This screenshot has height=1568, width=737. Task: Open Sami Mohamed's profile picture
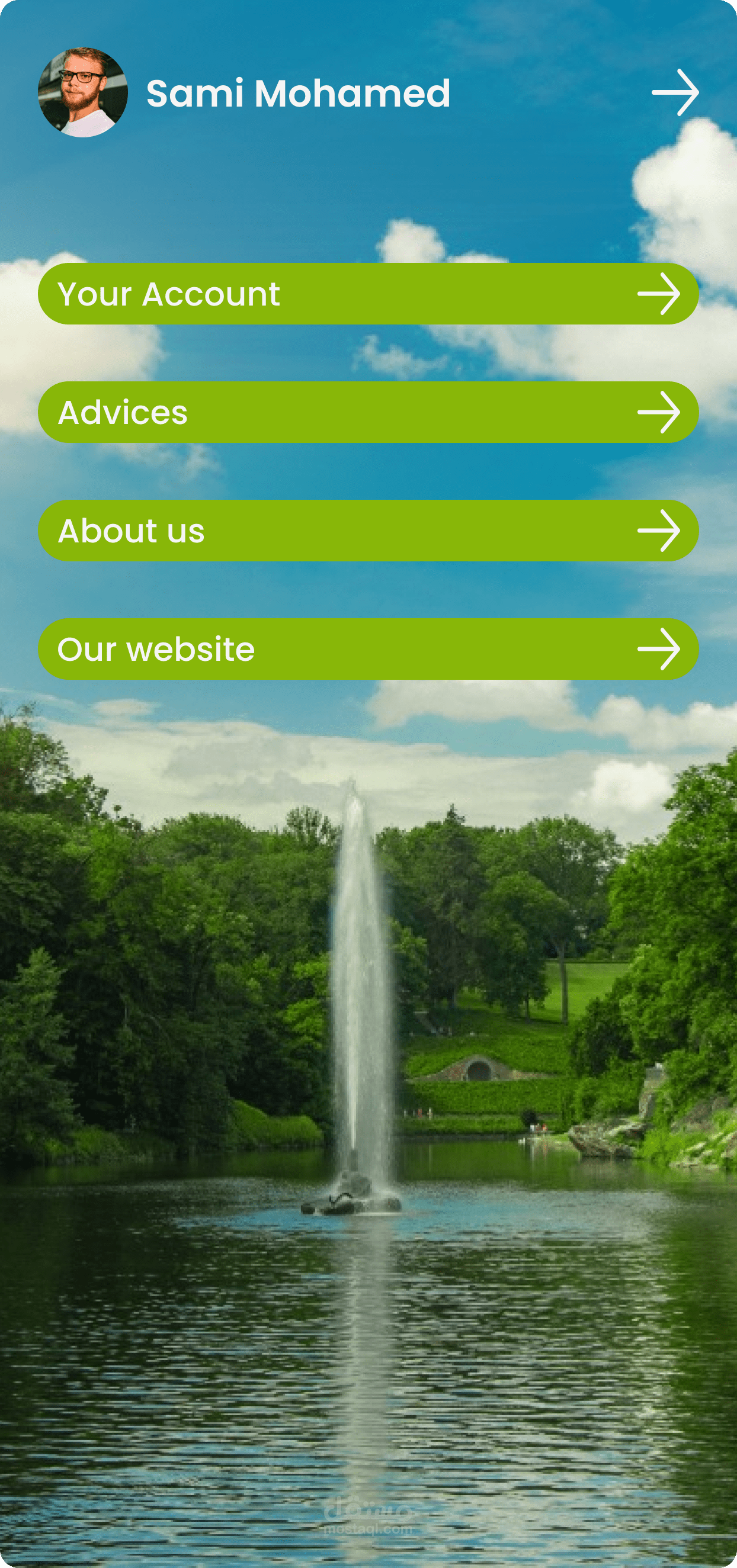[x=83, y=92]
